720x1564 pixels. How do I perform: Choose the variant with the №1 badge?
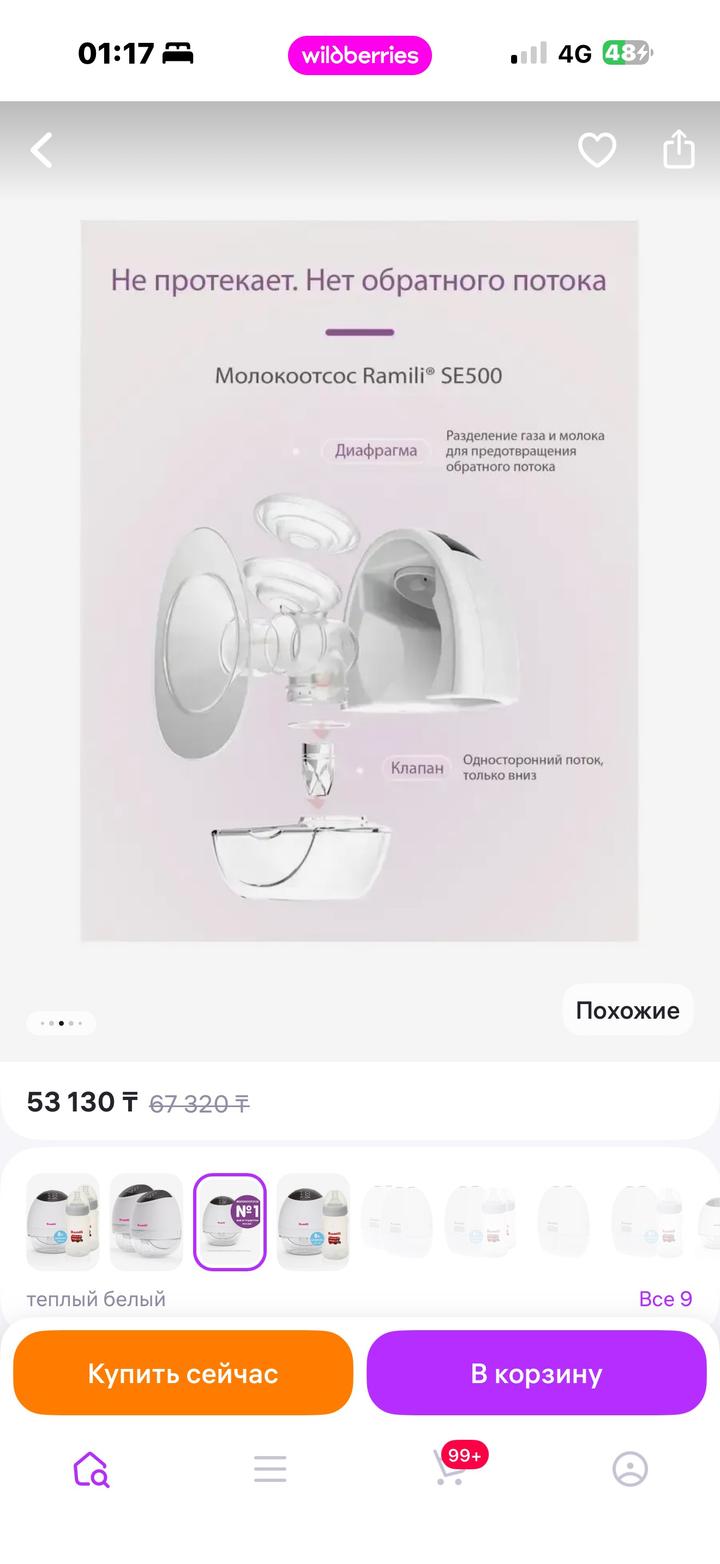[230, 1221]
